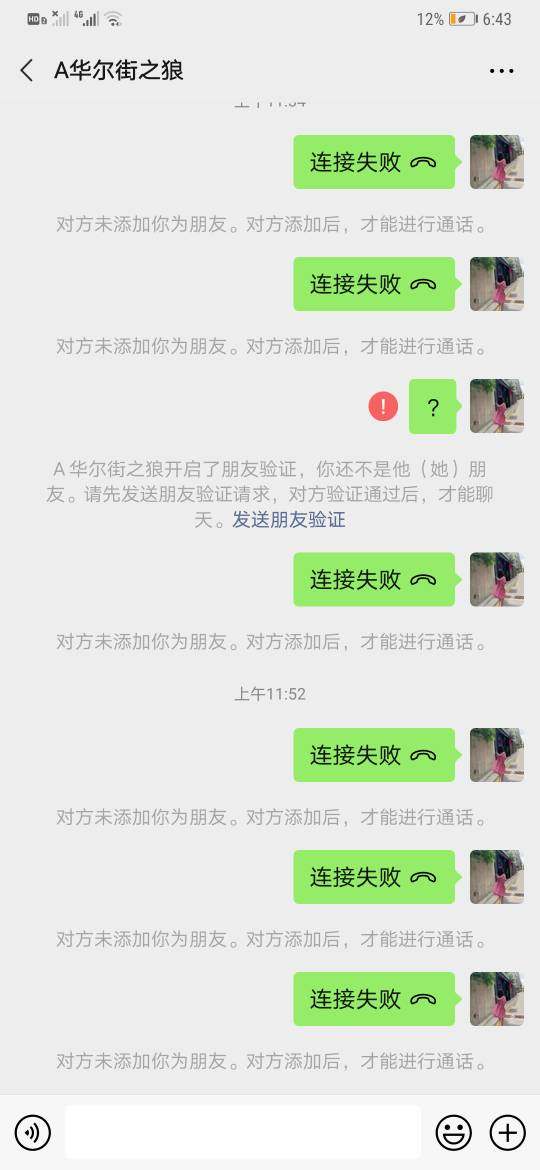Open the emoji picker
Viewport: 540px width, 1170px height.
coord(453,1133)
